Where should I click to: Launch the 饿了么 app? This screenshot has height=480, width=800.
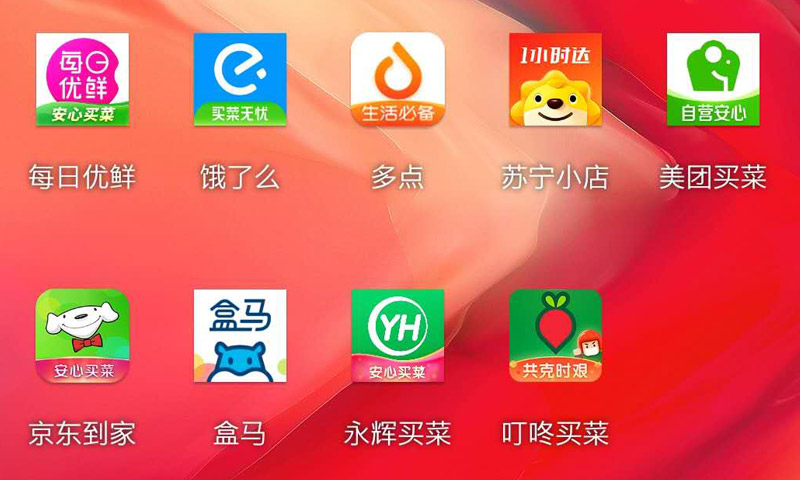(x=240, y=80)
